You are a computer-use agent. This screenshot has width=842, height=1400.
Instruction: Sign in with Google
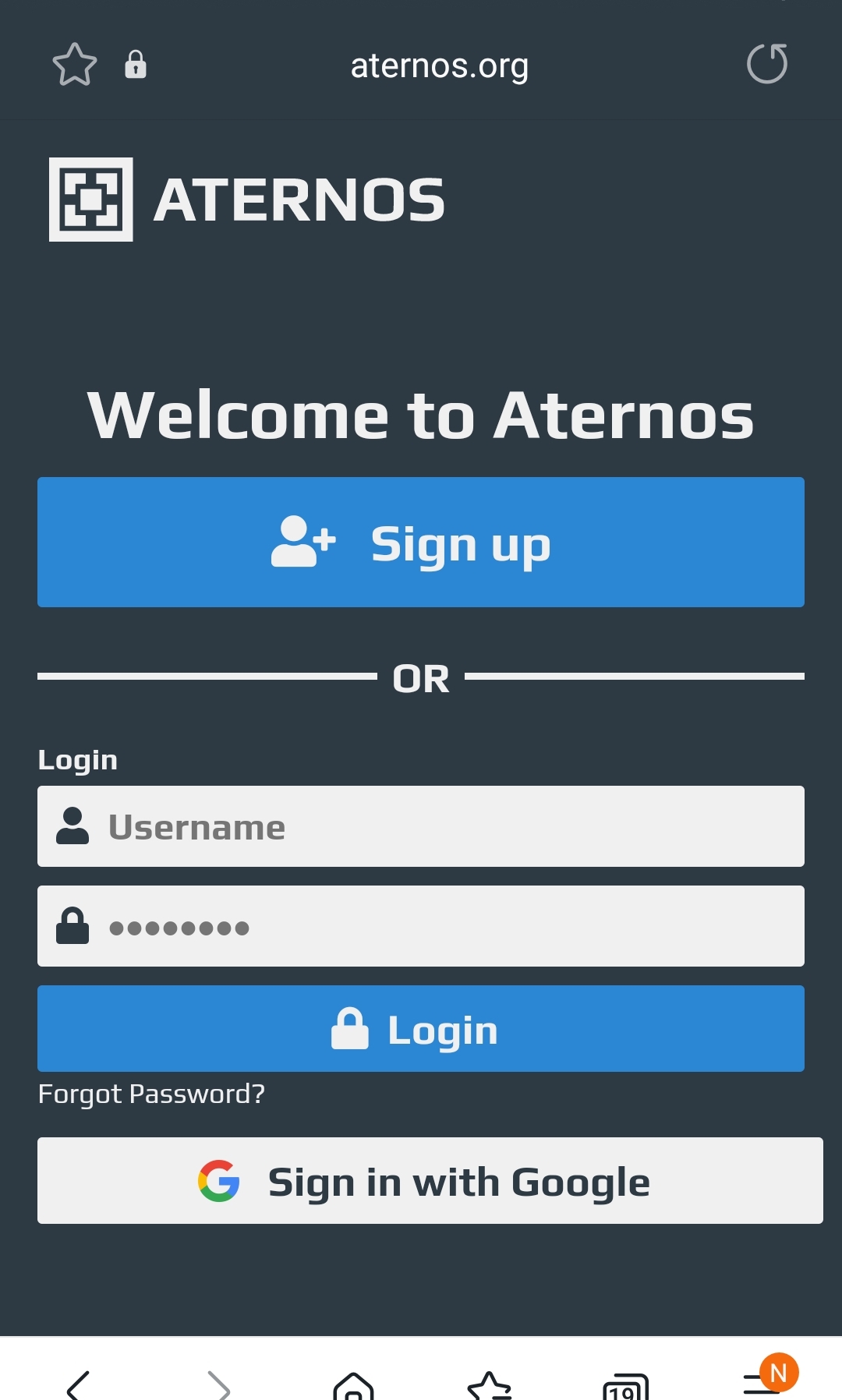[430, 1181]
